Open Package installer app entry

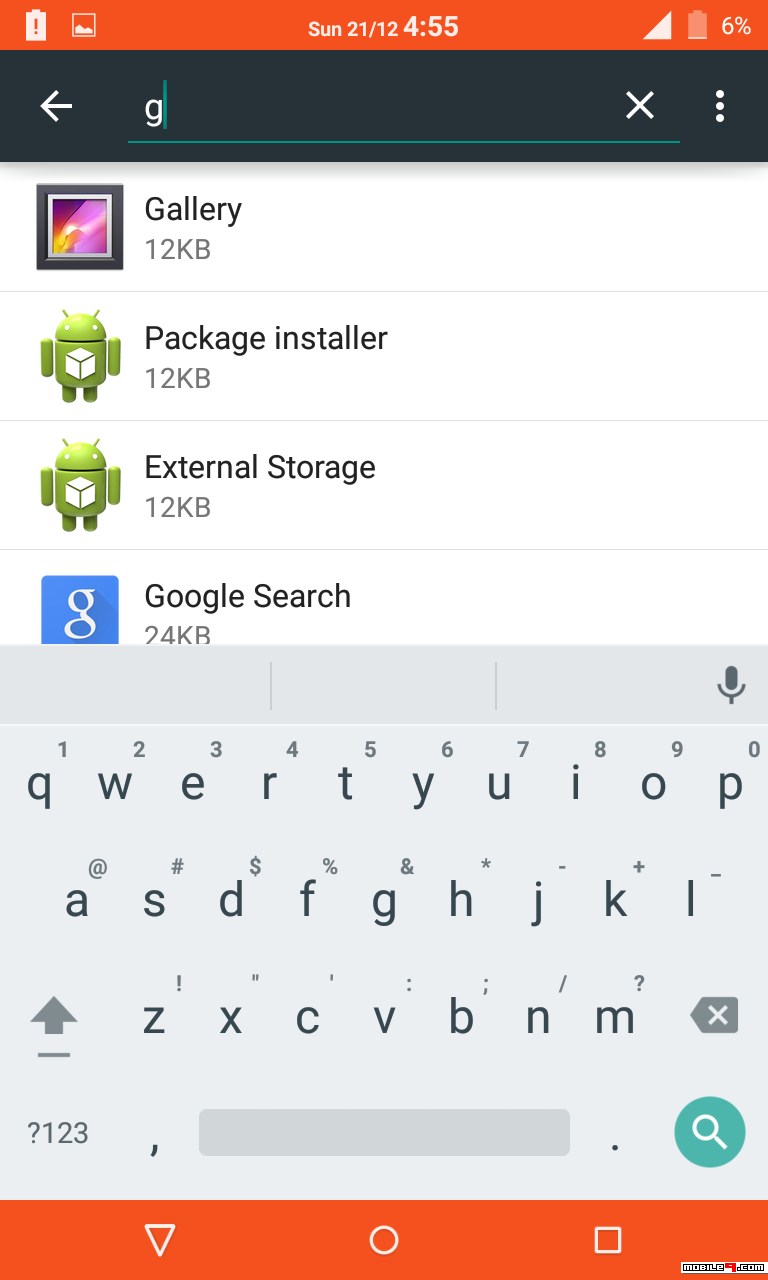coord(384,357)
